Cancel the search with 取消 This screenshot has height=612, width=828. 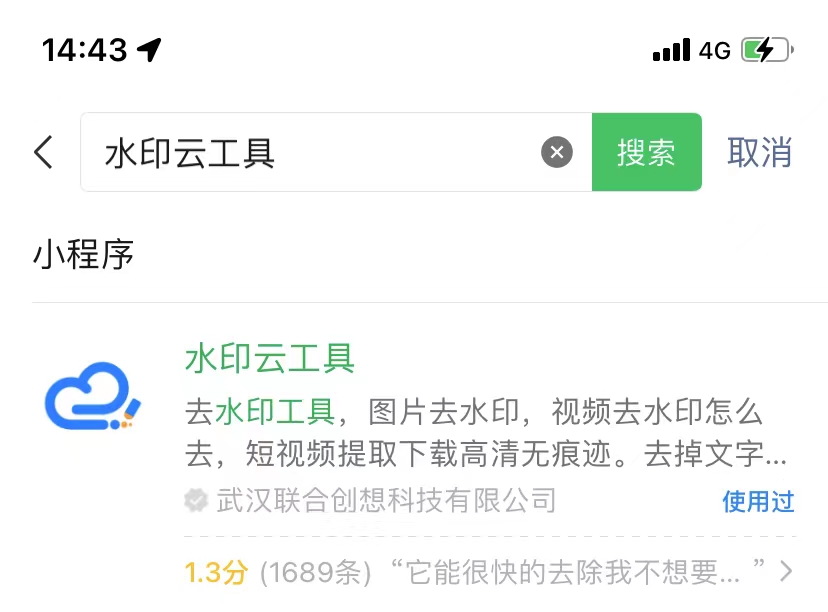(x=759, y=152)
